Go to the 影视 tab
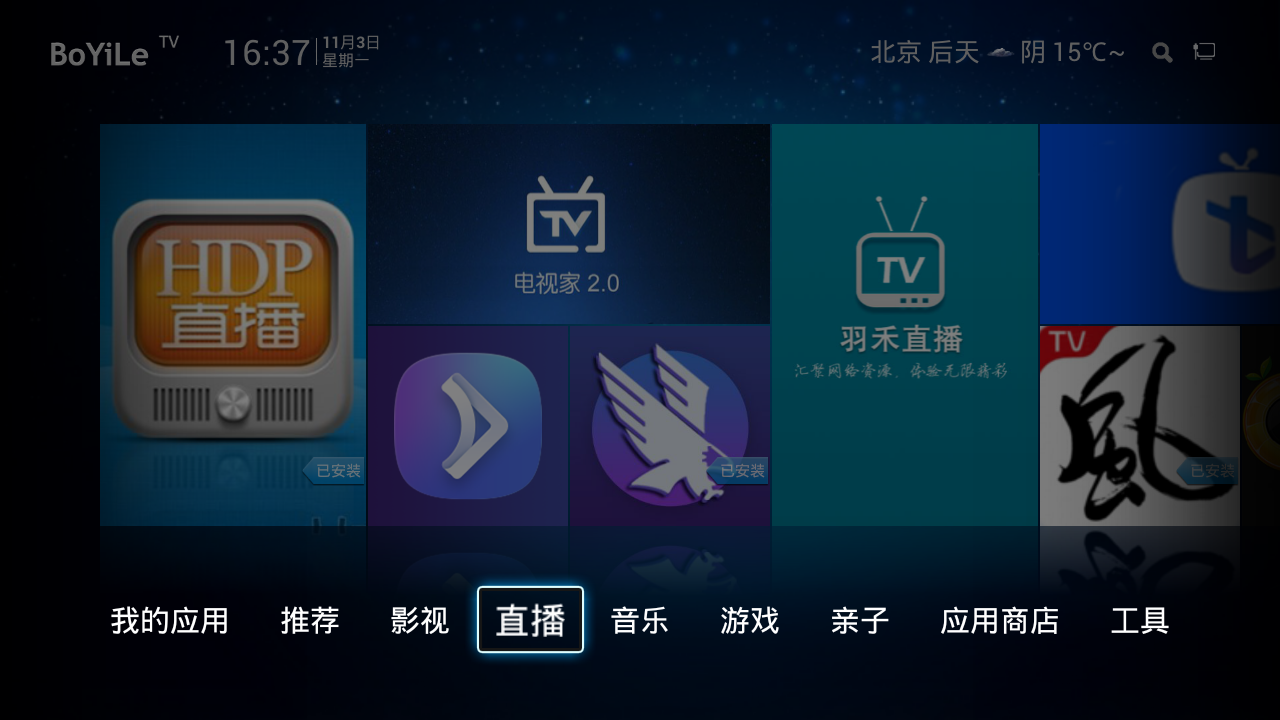 point(420,621)
